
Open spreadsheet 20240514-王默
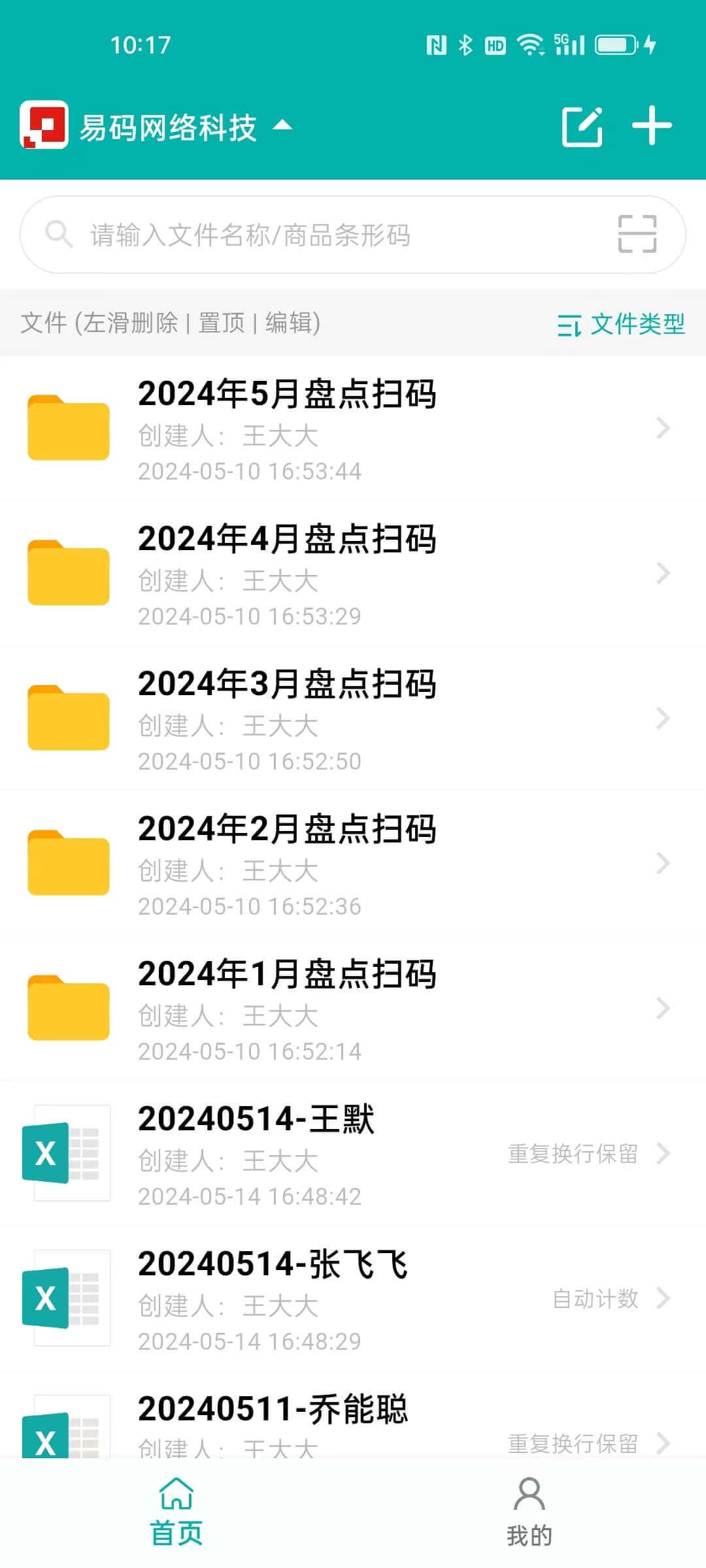353,1154
